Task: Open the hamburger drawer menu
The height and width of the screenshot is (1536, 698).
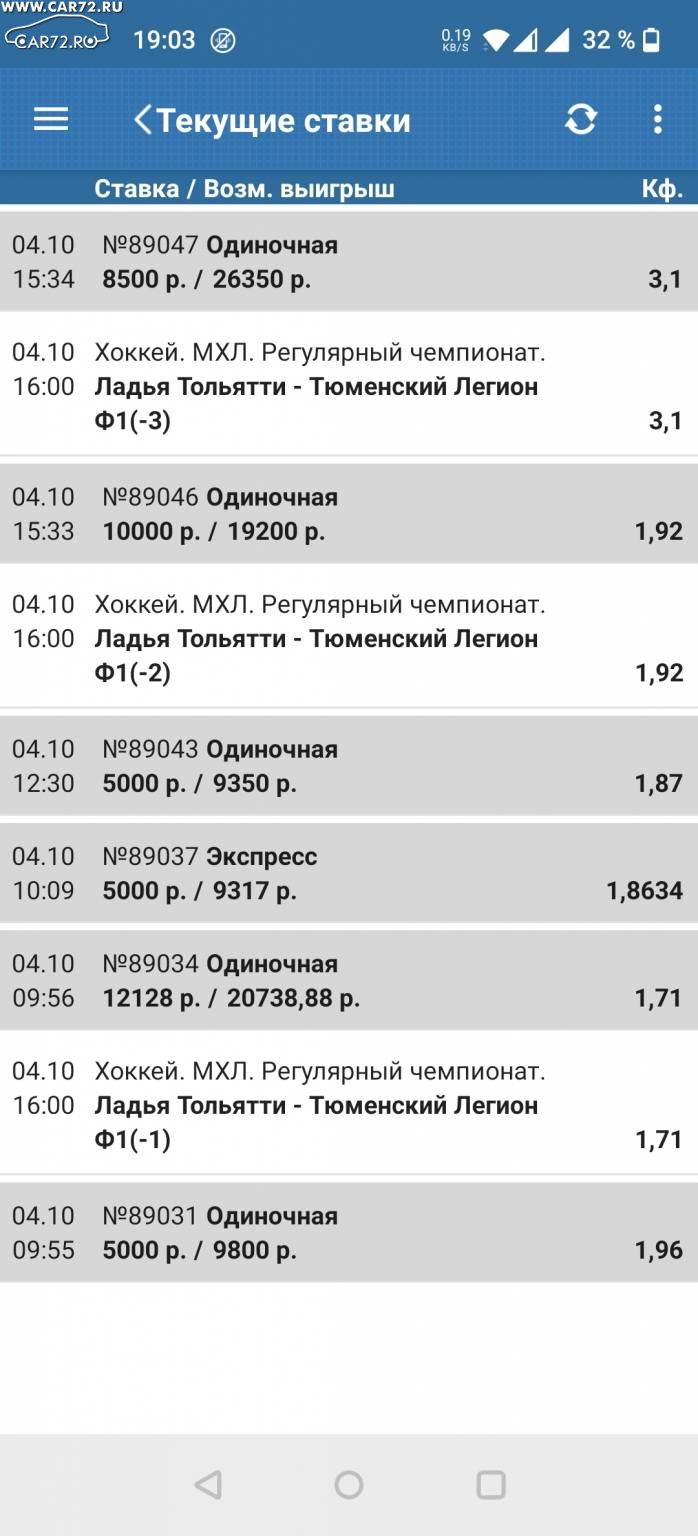Action: tap(51, 120)
